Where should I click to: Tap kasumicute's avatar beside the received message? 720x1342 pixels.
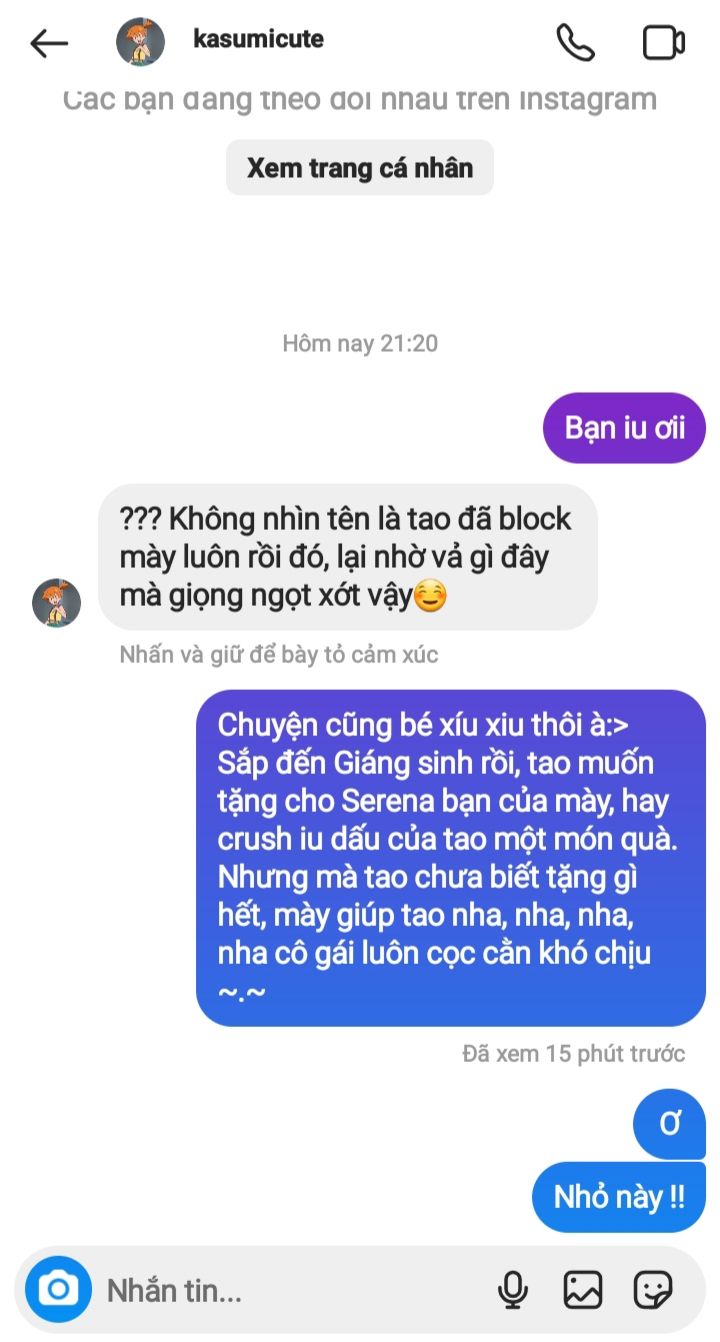click(57, 602)
